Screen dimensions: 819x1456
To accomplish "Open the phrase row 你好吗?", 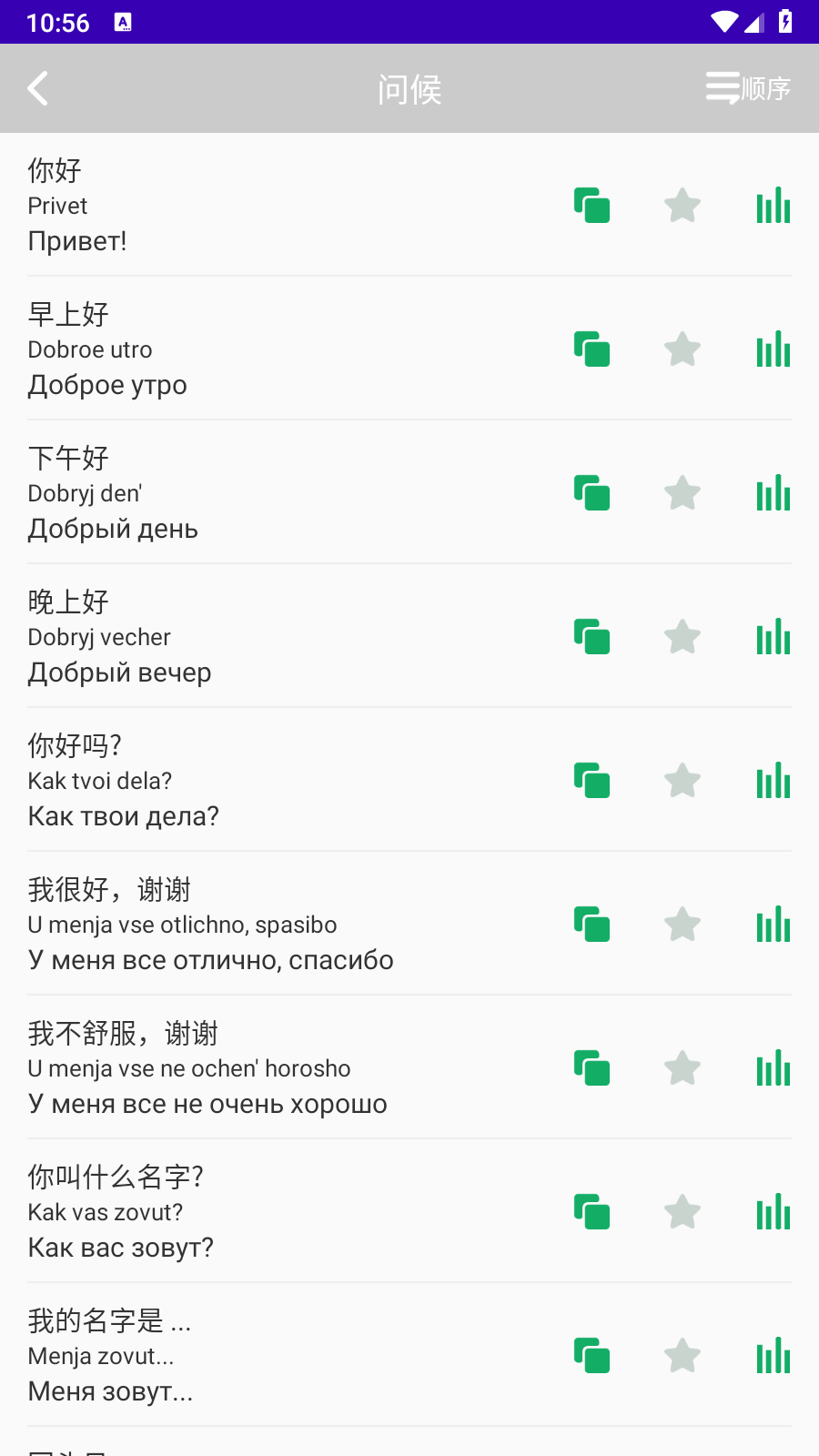I will (x=409, y=781).
